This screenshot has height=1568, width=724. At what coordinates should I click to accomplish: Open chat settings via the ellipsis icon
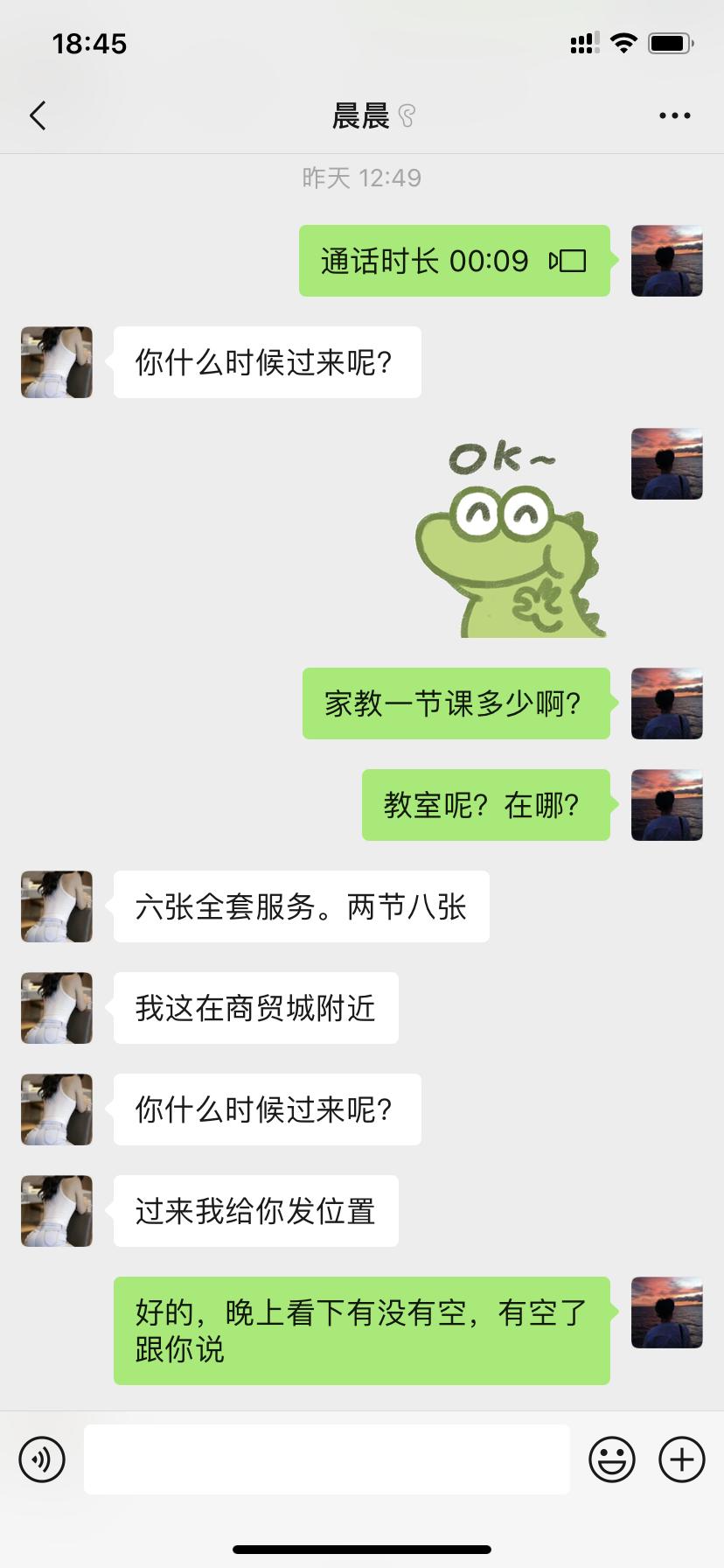tap(673, 115)
